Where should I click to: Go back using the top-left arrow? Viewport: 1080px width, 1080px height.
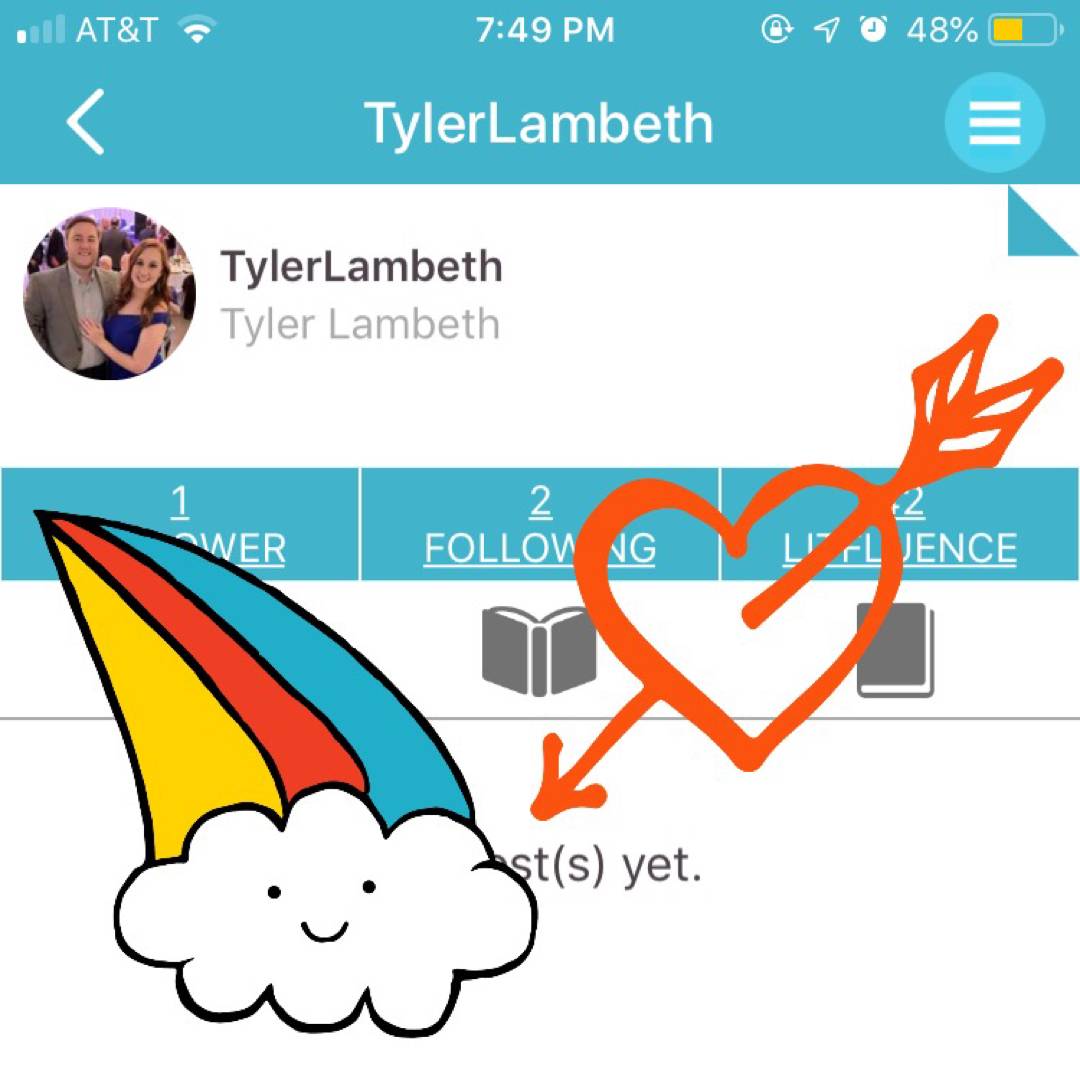pyautogui.click(x=86, y=122)
